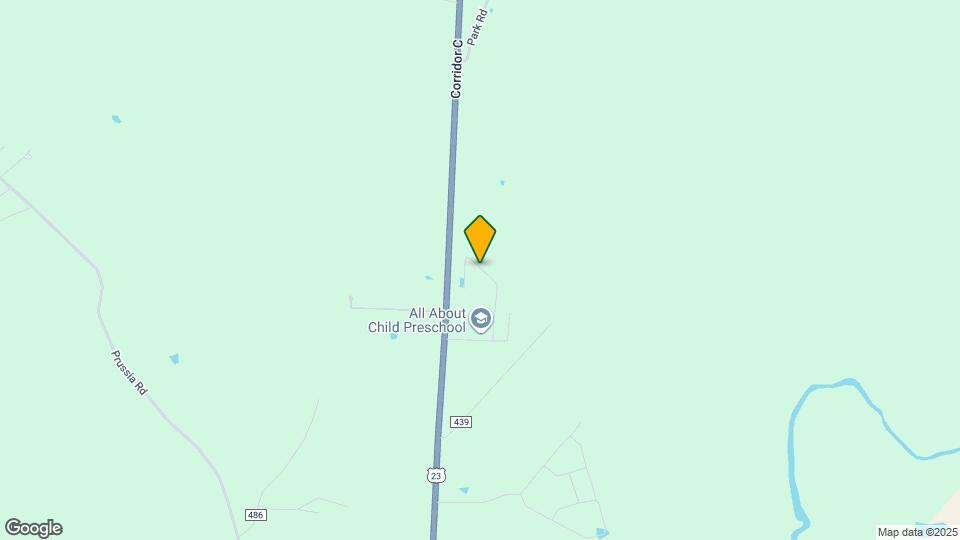Open All About Child Preschool place icon
The image size is (960, 540).
481,320
